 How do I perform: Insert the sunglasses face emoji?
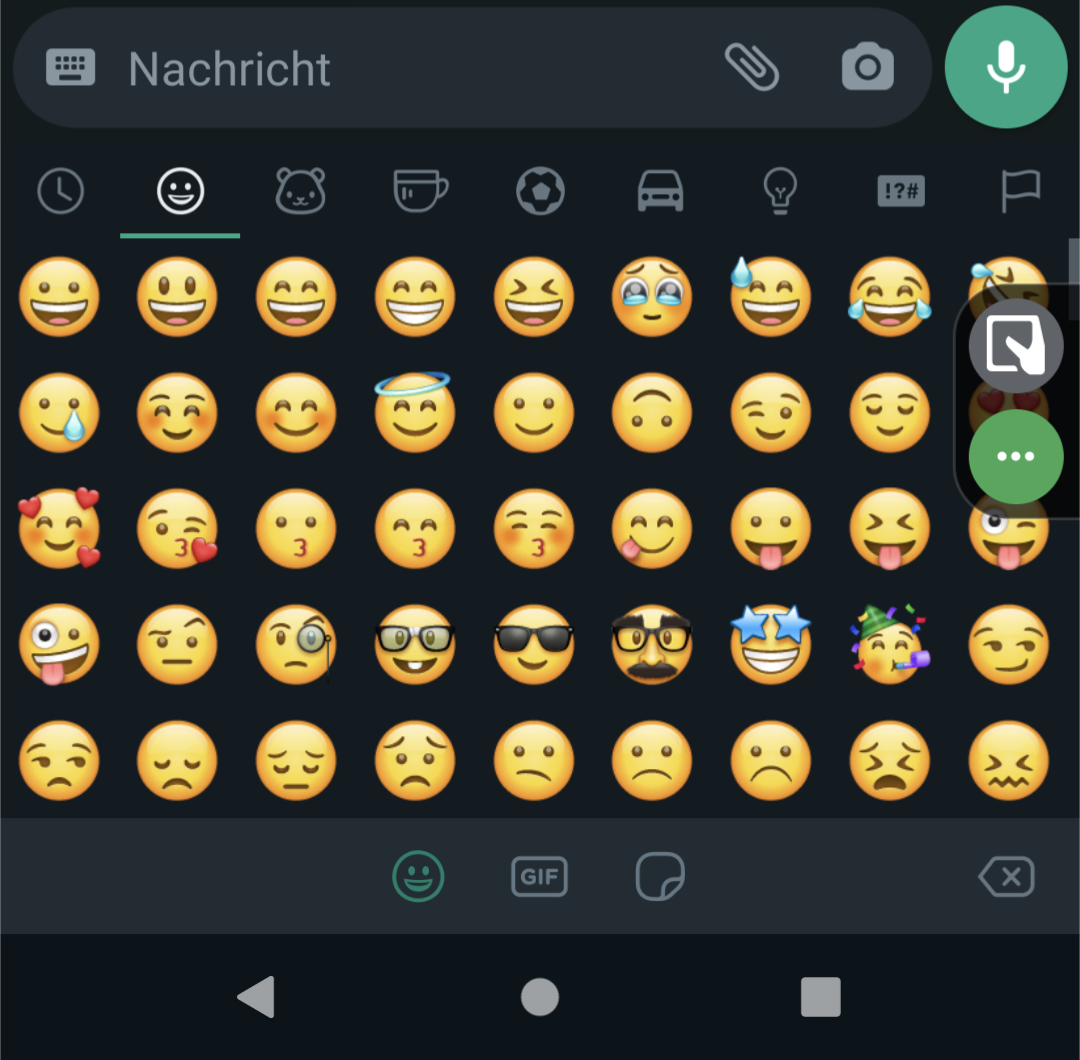click(x=534, y=643)
